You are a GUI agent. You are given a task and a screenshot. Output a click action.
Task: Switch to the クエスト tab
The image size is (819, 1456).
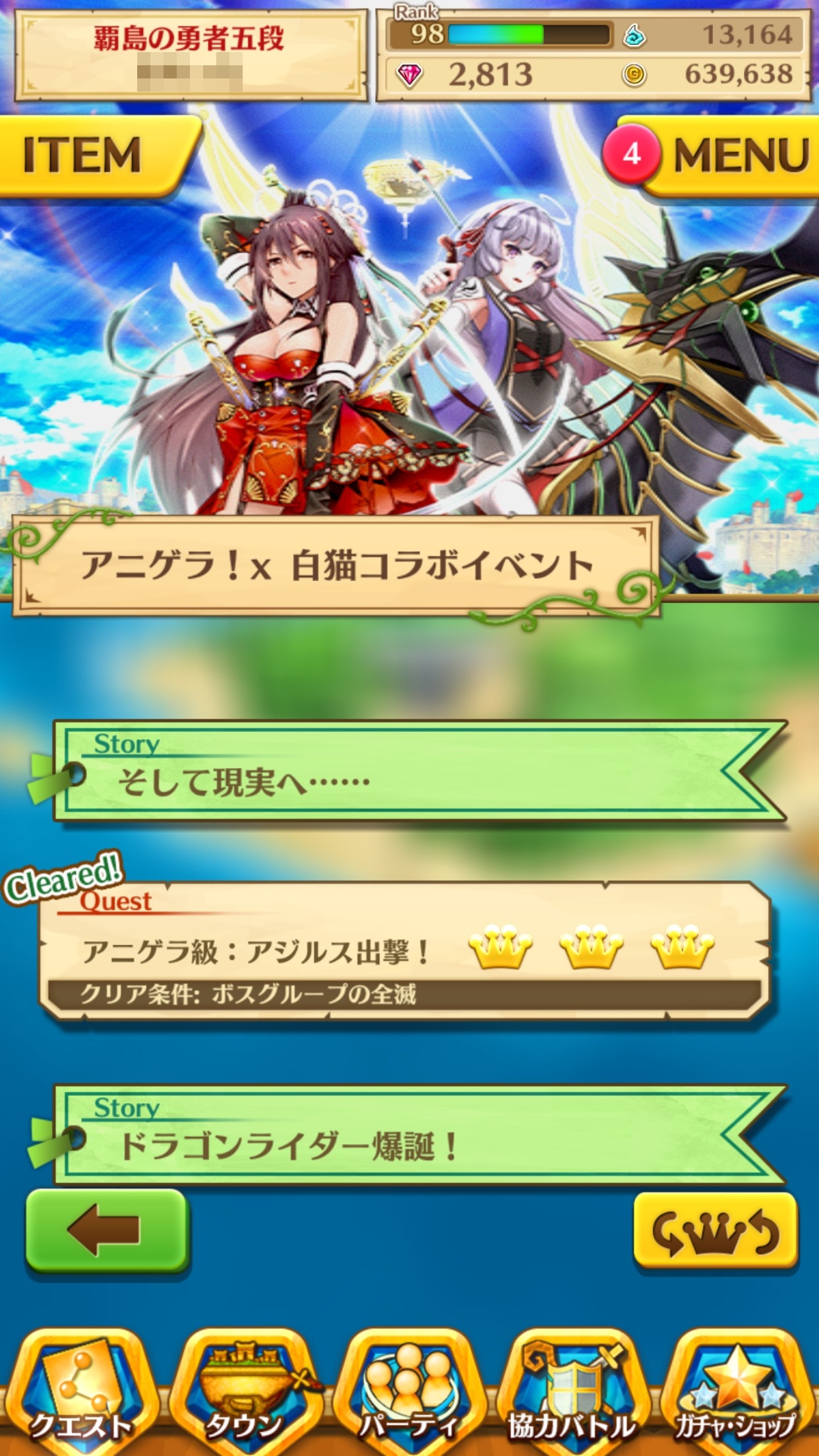pyautogui.click(x=80, y=1390)
